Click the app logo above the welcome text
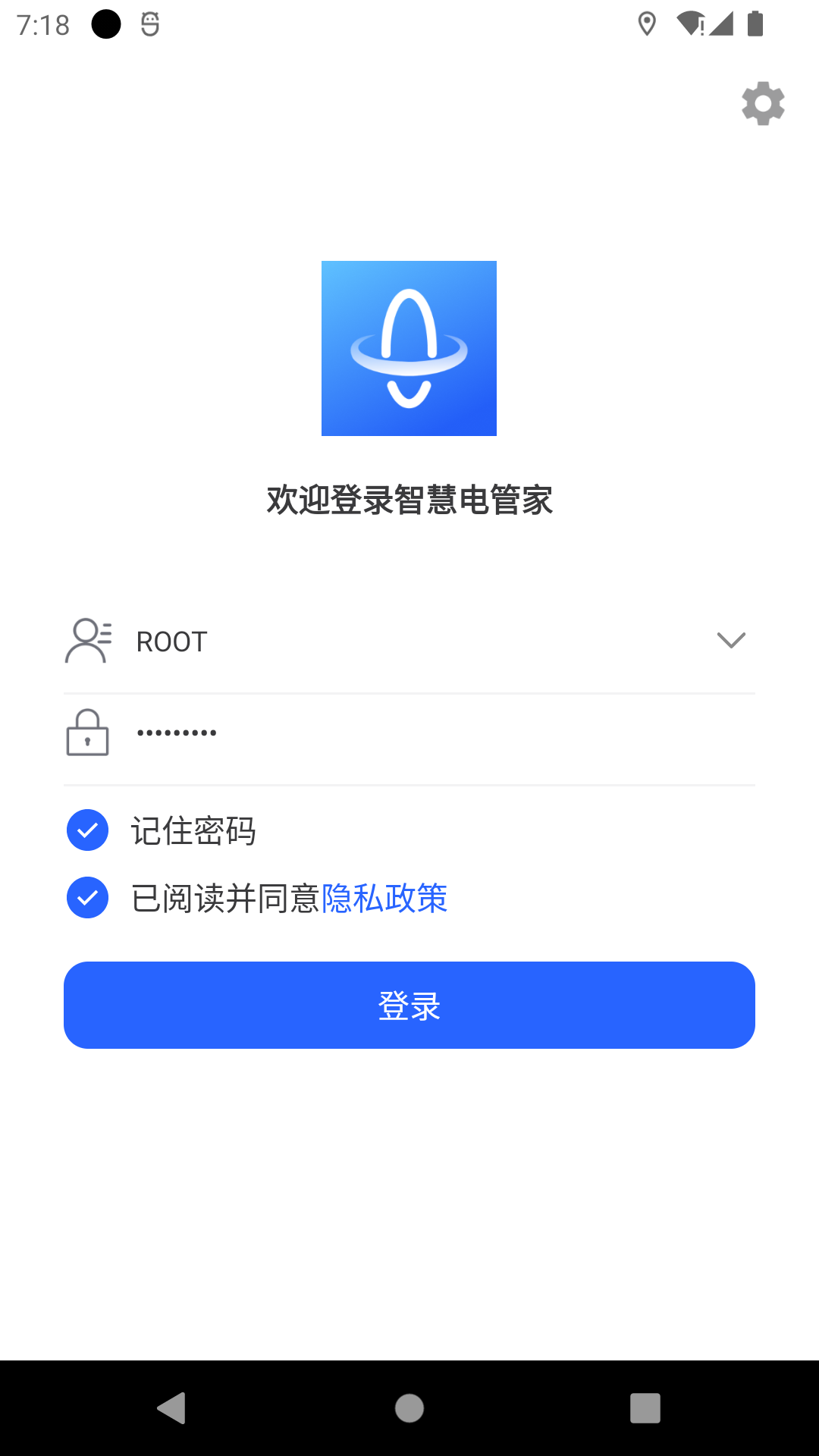The width and height of the screenshot is (819, 1456). 409,348
